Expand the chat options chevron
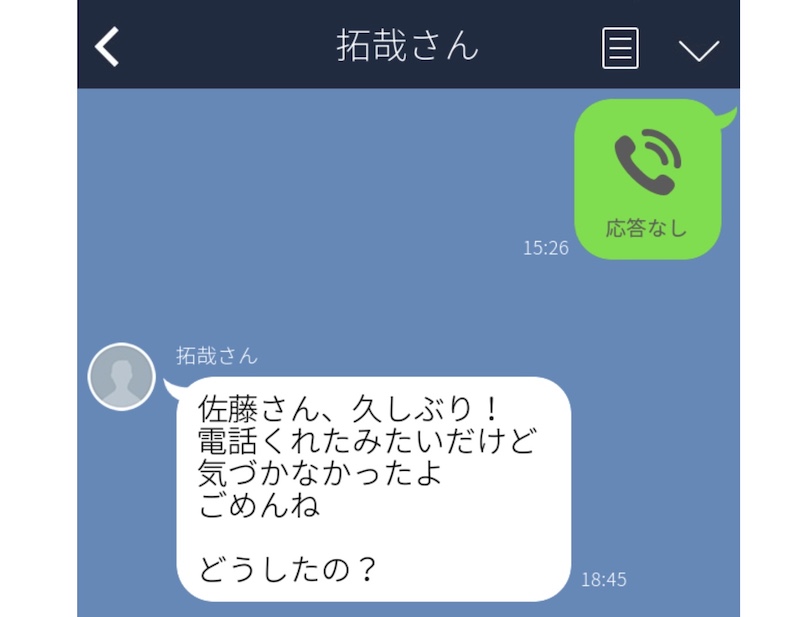Image resolution: width=800 pixels, height=617 pixels. point(699,49)
